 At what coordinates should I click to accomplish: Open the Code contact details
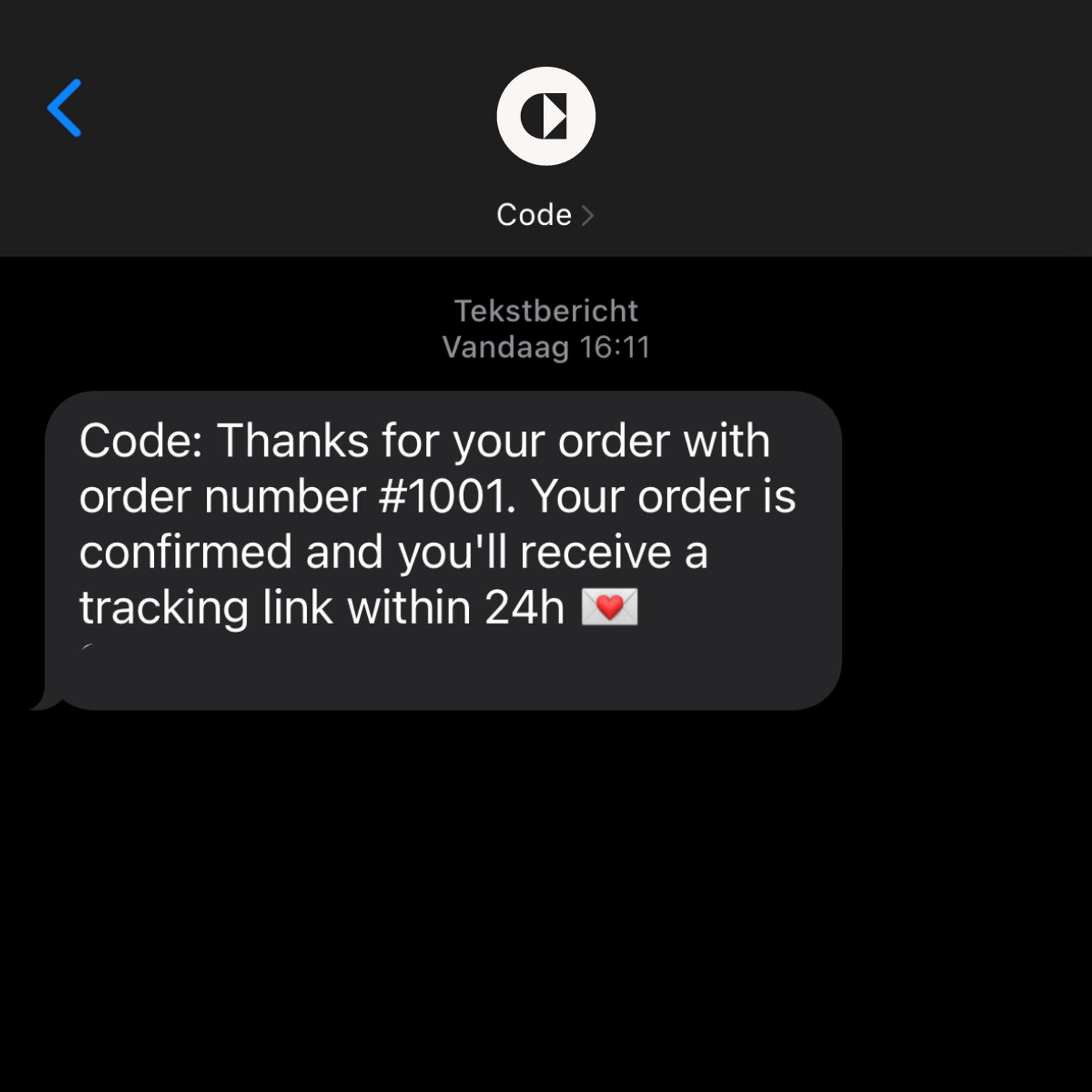tap(544, 215)
